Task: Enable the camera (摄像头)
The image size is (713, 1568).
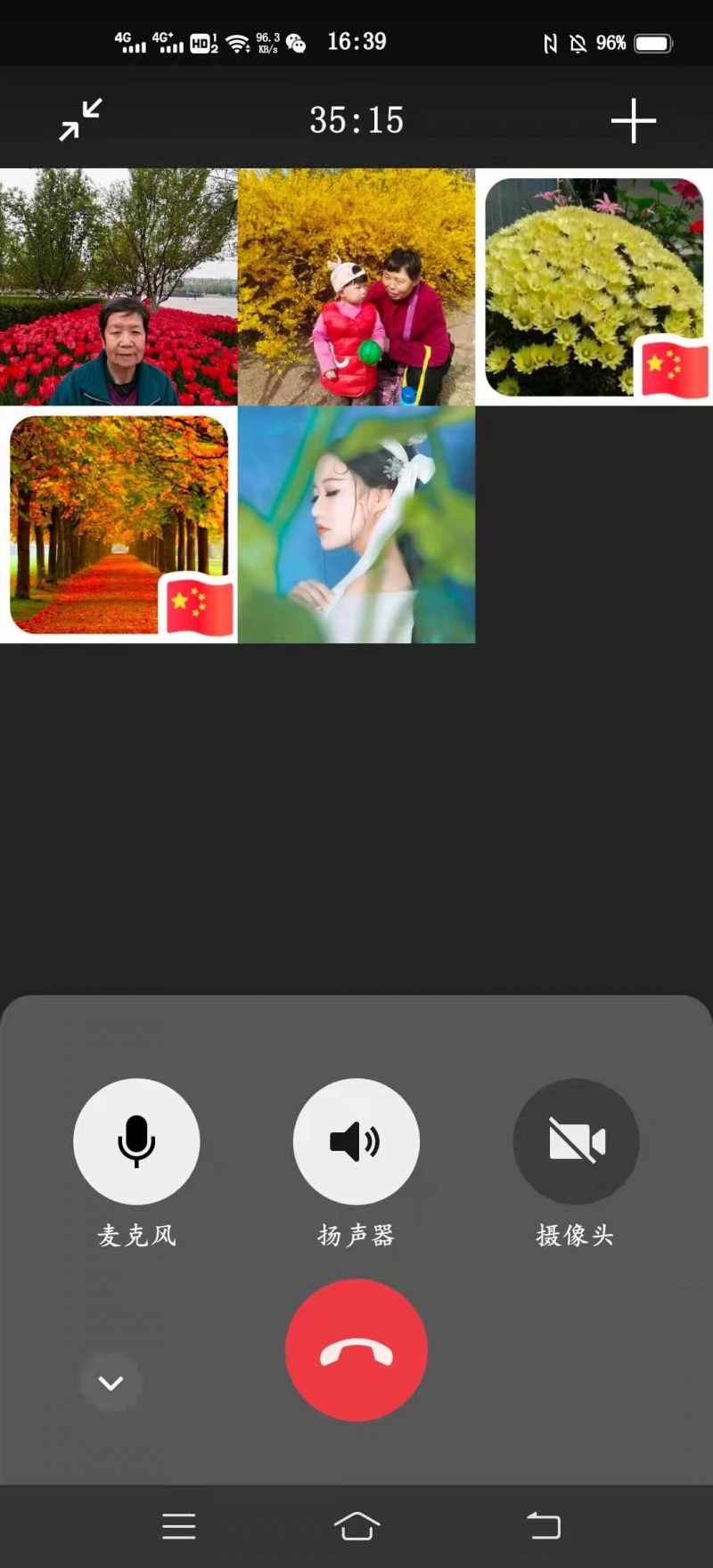Action: tap(576, 1141)
